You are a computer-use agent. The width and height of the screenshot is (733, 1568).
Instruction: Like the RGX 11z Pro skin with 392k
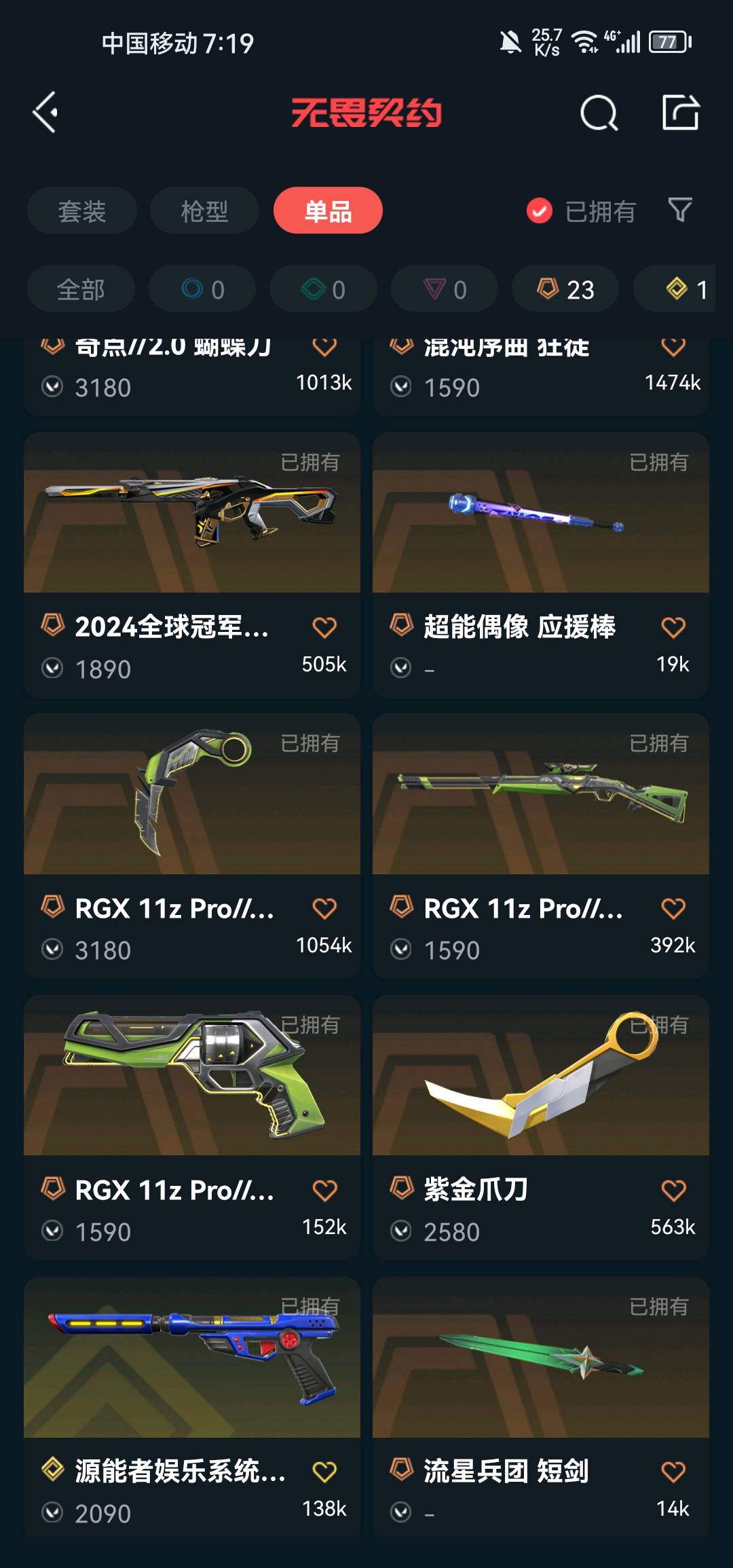click(x=673, y=908)
